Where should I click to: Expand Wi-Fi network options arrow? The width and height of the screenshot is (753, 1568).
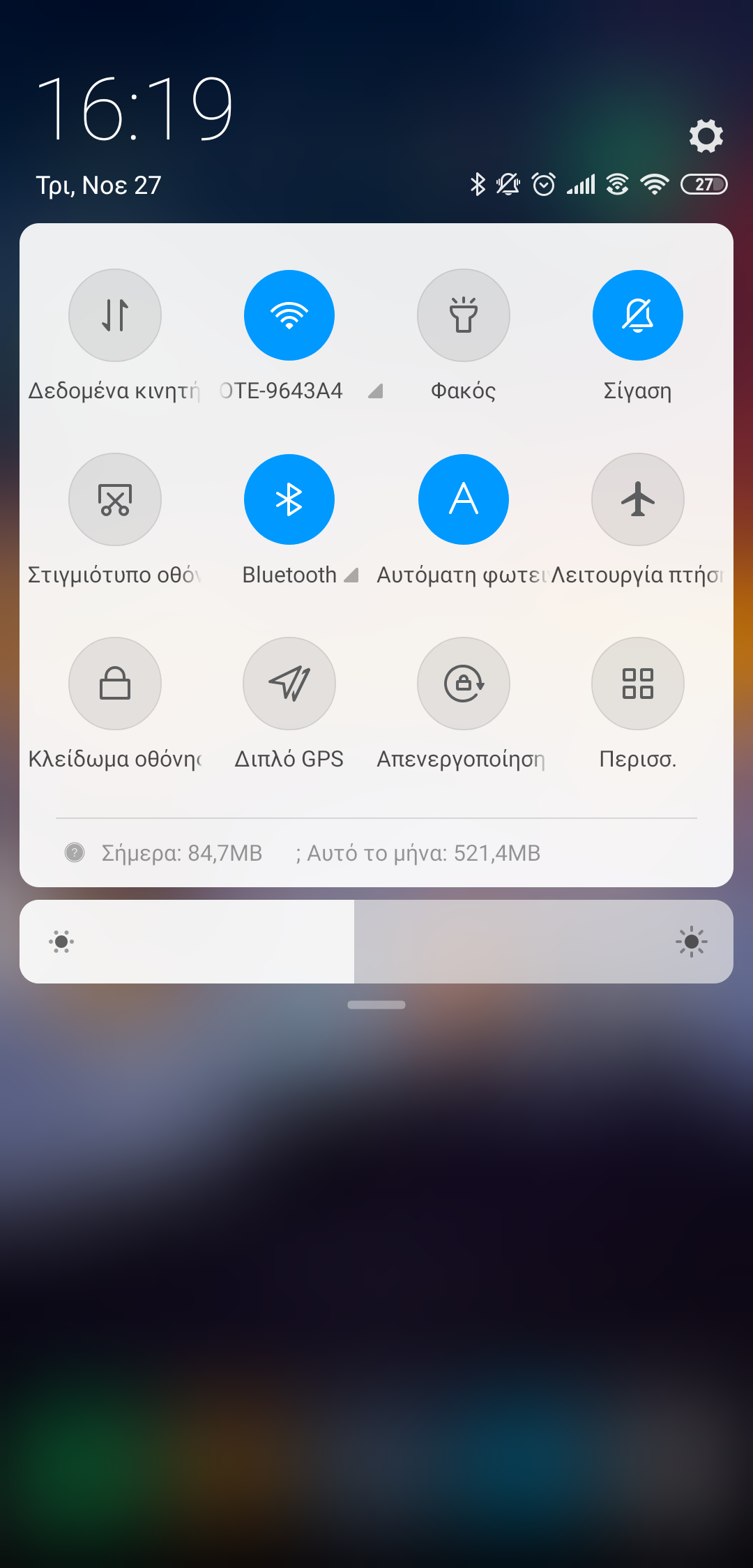pos(376,391)
